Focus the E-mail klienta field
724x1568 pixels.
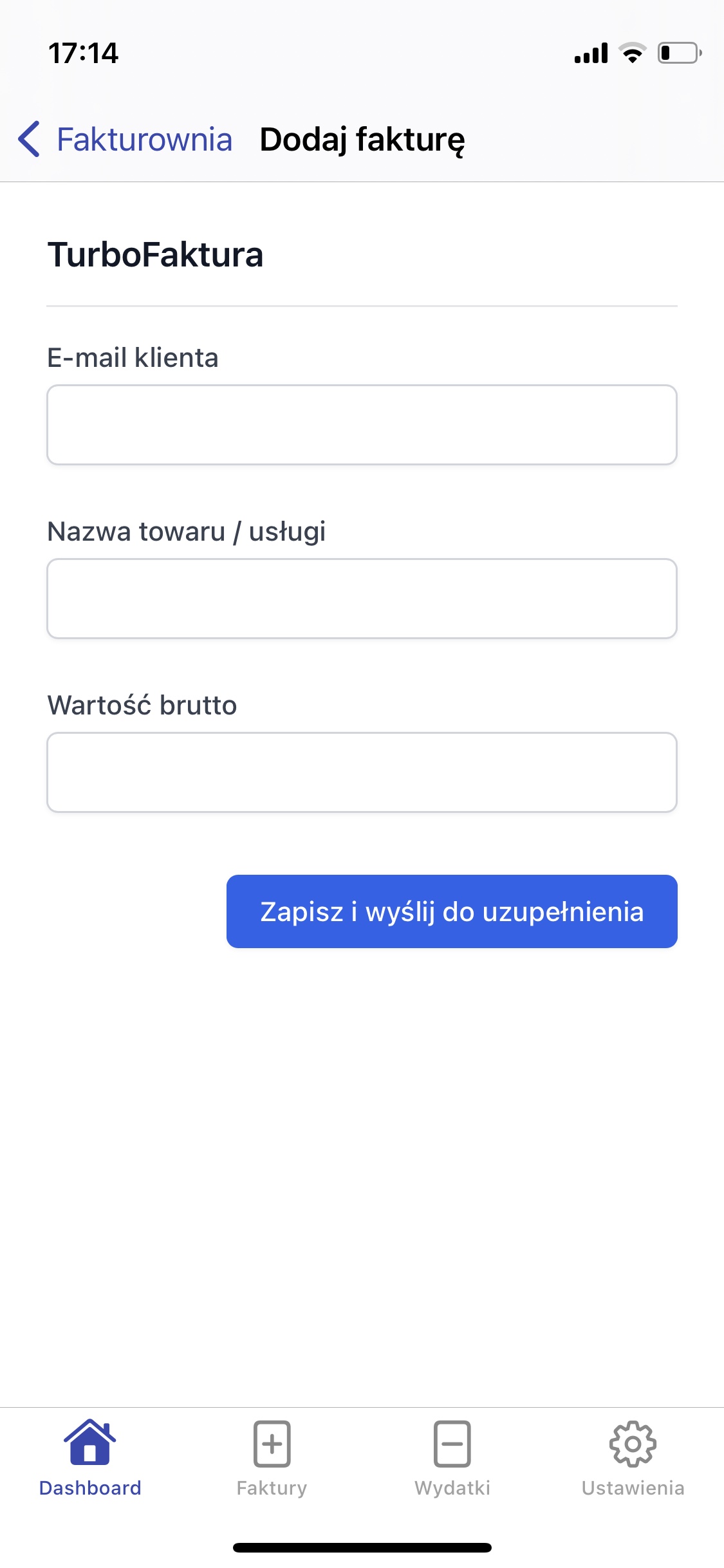pyautogui.click(x=362, y=425)
